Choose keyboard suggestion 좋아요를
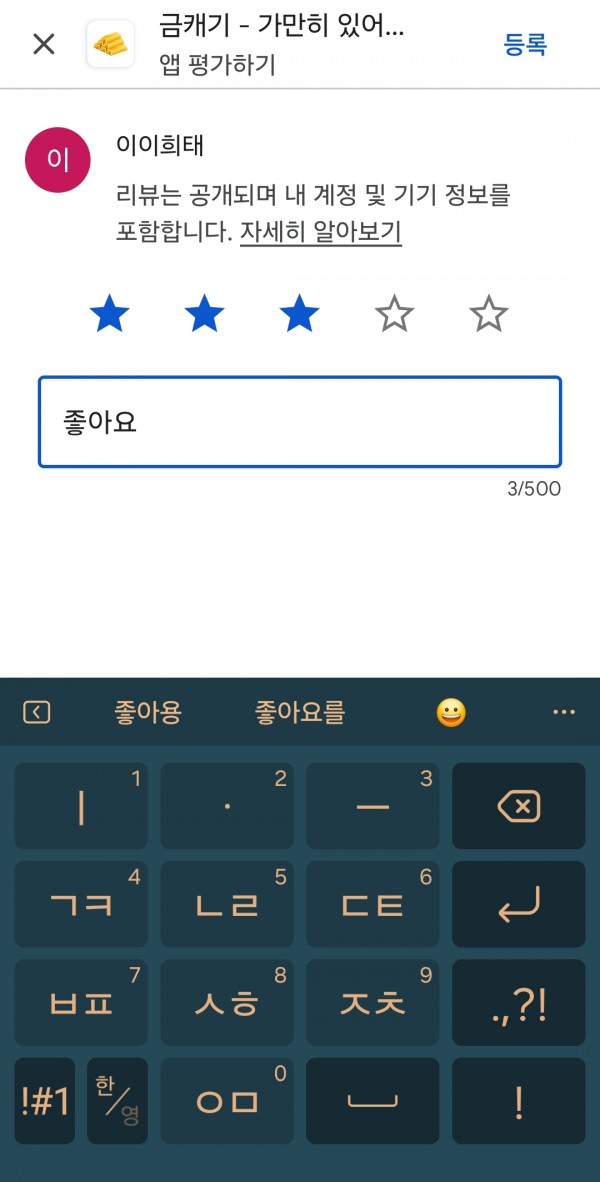Viewport: 600px width, 1182px height. point(299,712)
